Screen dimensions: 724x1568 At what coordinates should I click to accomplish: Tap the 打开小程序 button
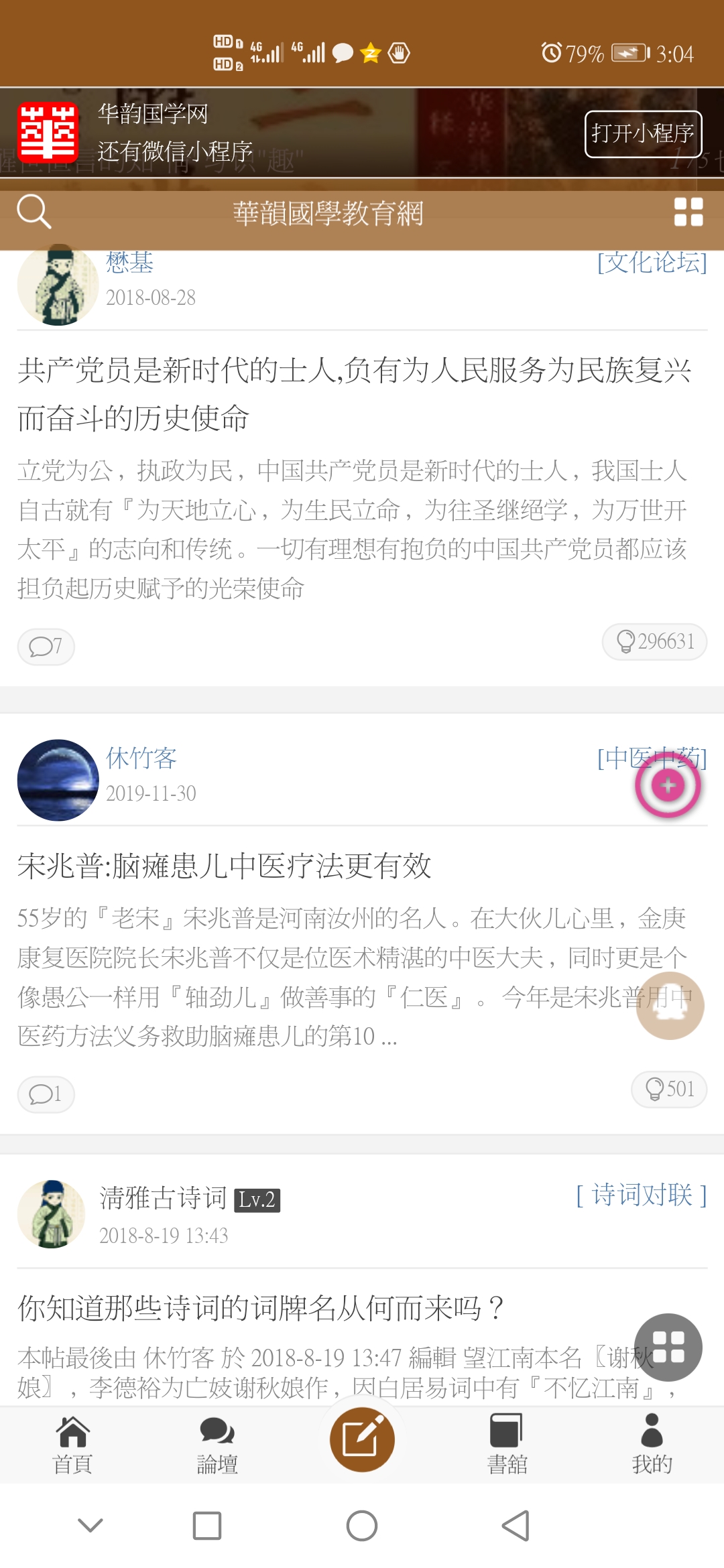click(x=642, y=134)
